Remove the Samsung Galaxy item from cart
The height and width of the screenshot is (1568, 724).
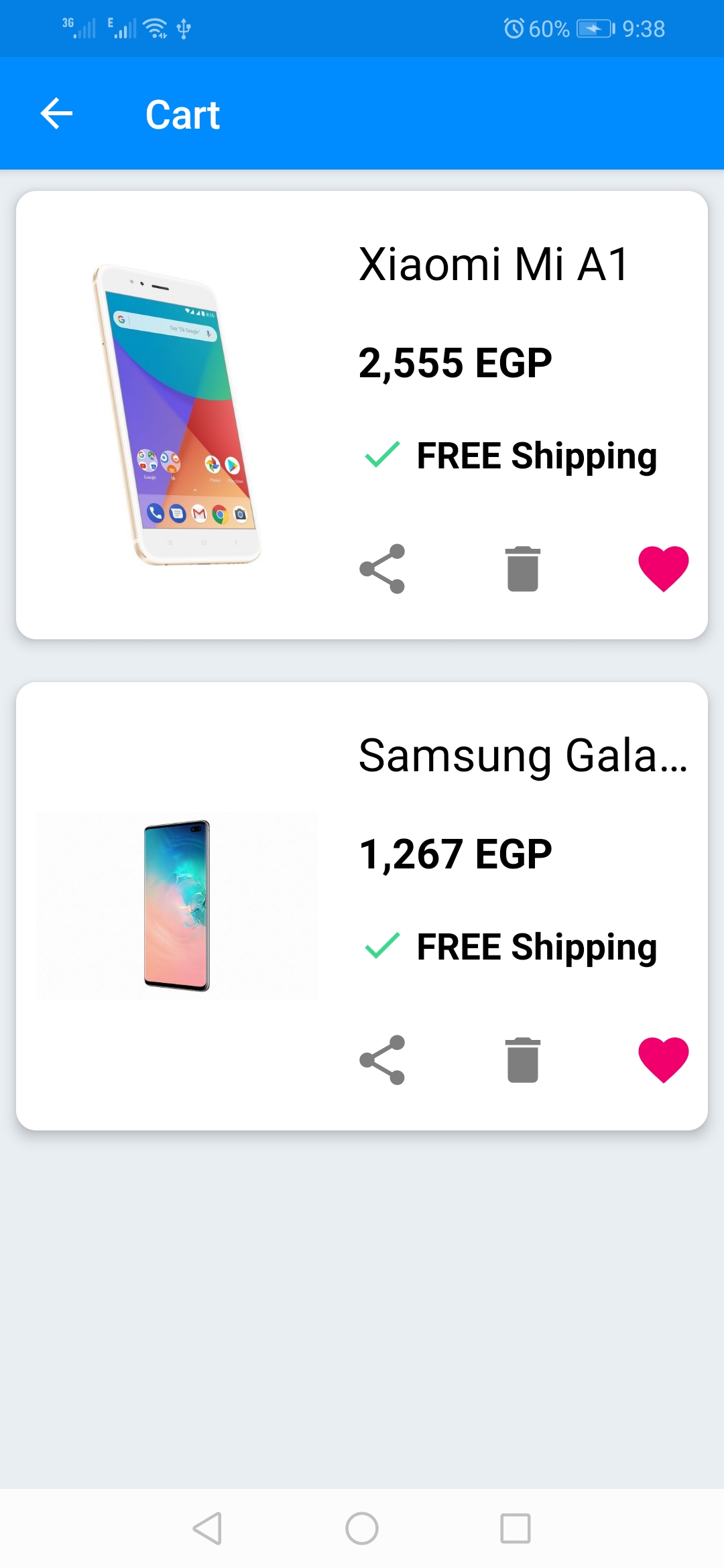(x=523, y=1060)
